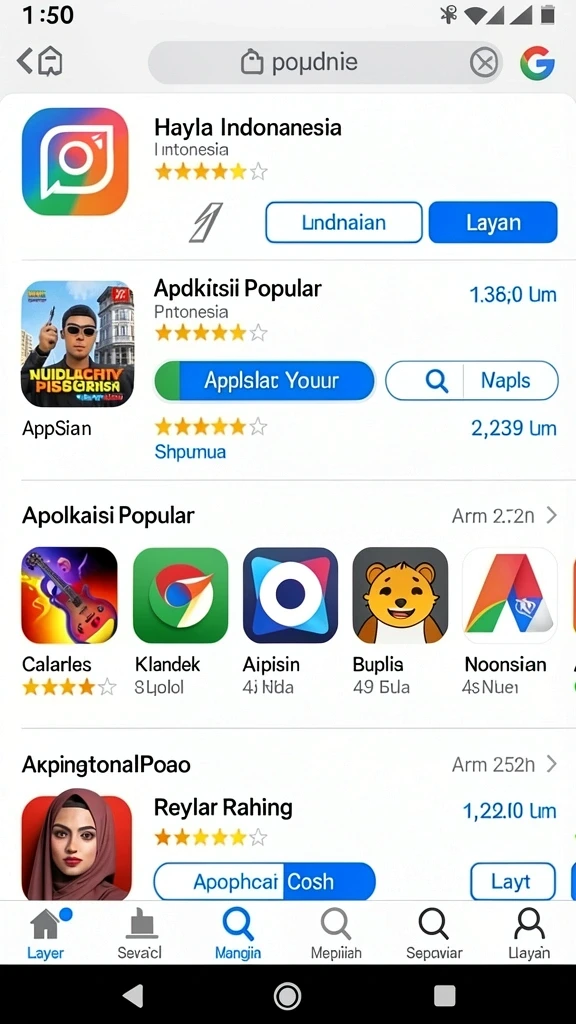Expand the AkpingtonalPoao section arrow
This screenshot has width=576, height=1024.
(x=551, y=763)
